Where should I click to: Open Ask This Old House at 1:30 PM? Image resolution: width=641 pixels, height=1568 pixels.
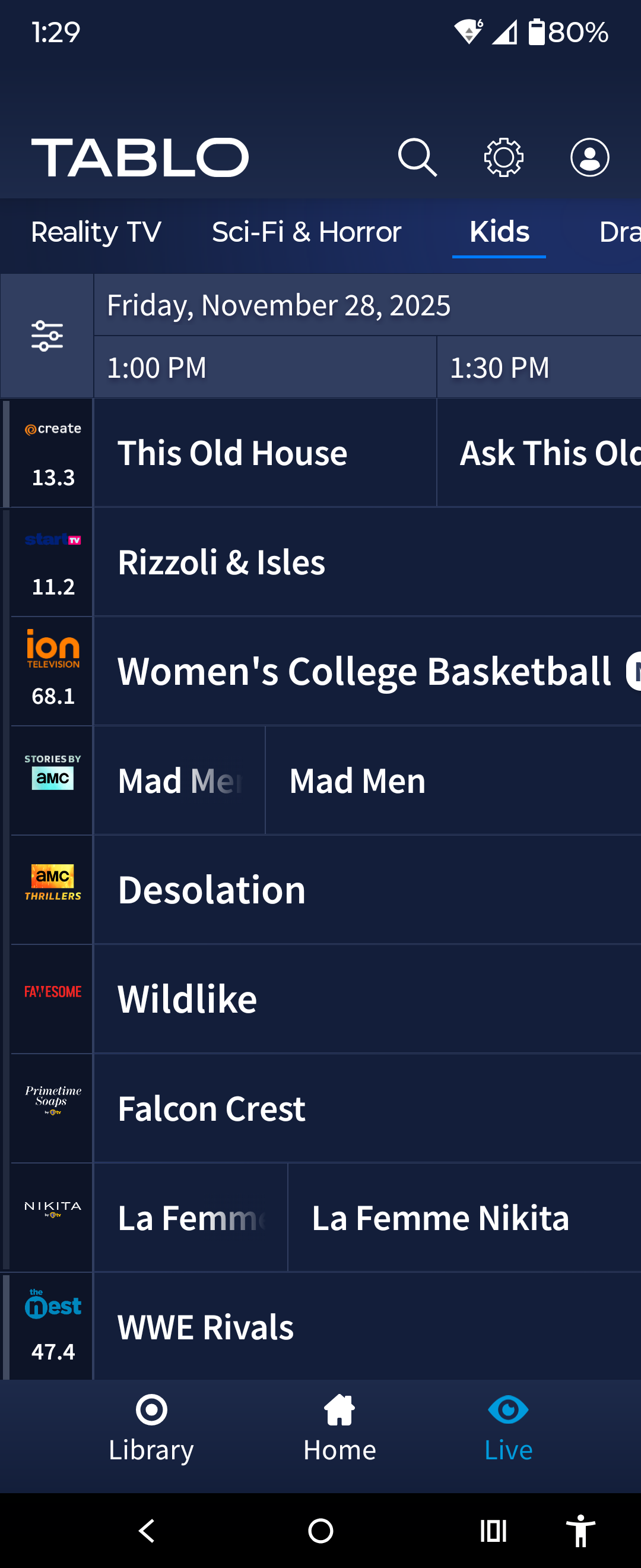tap(538, 453)
